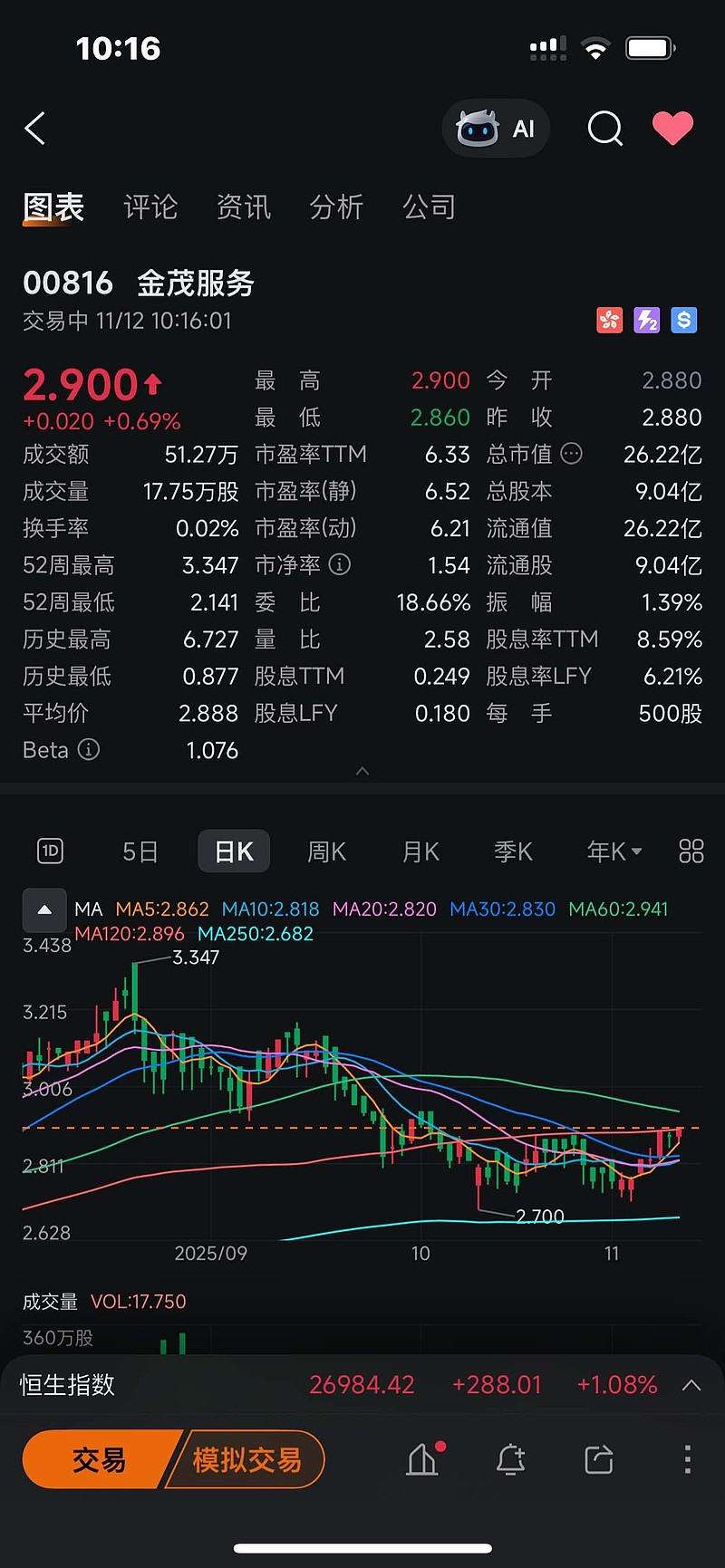Viewport: 725px width, 1568px height.
Task: Switch chart to 周K
Action: (327, 852)
